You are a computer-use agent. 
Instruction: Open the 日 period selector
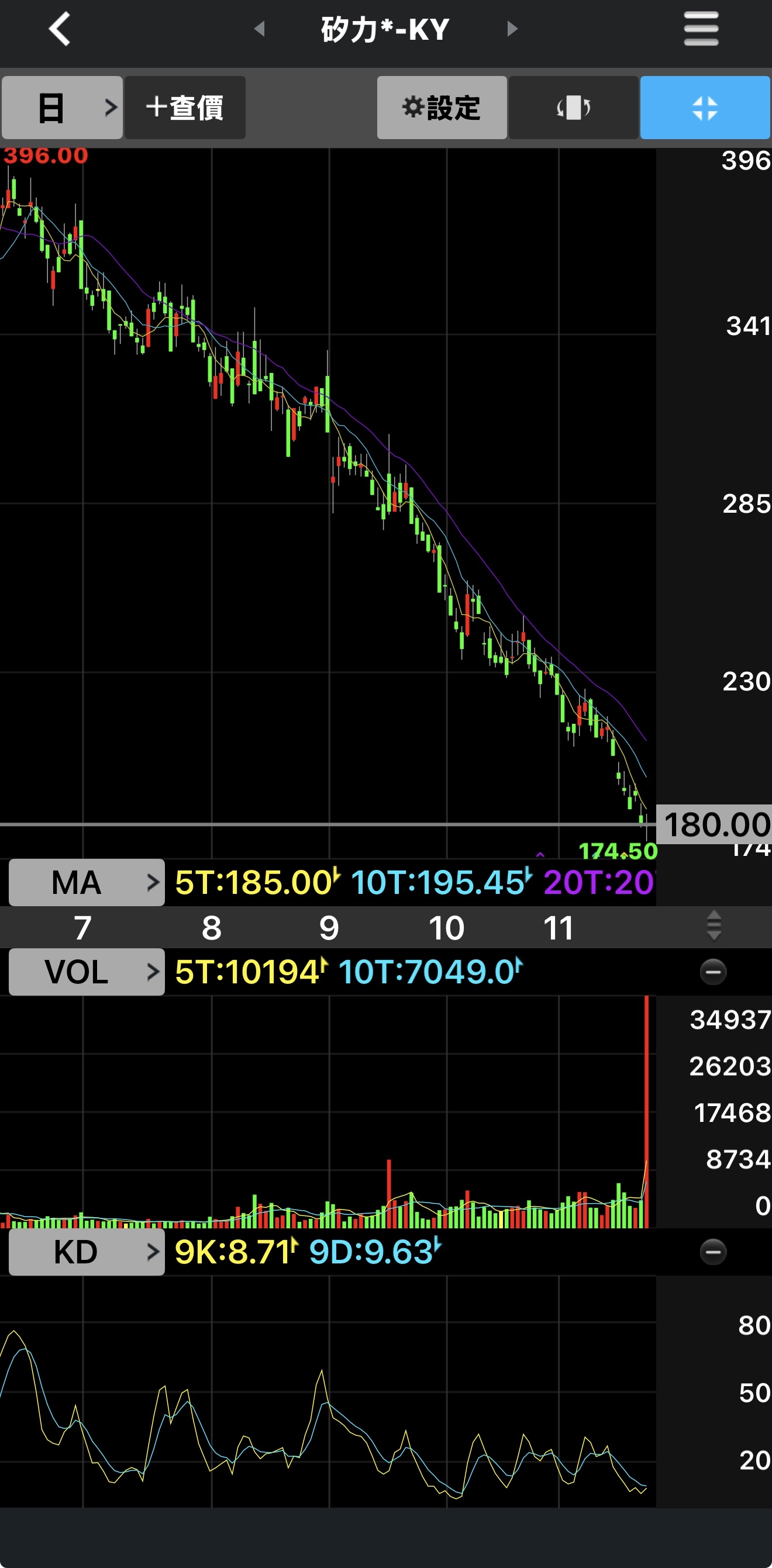coord(62,108)
